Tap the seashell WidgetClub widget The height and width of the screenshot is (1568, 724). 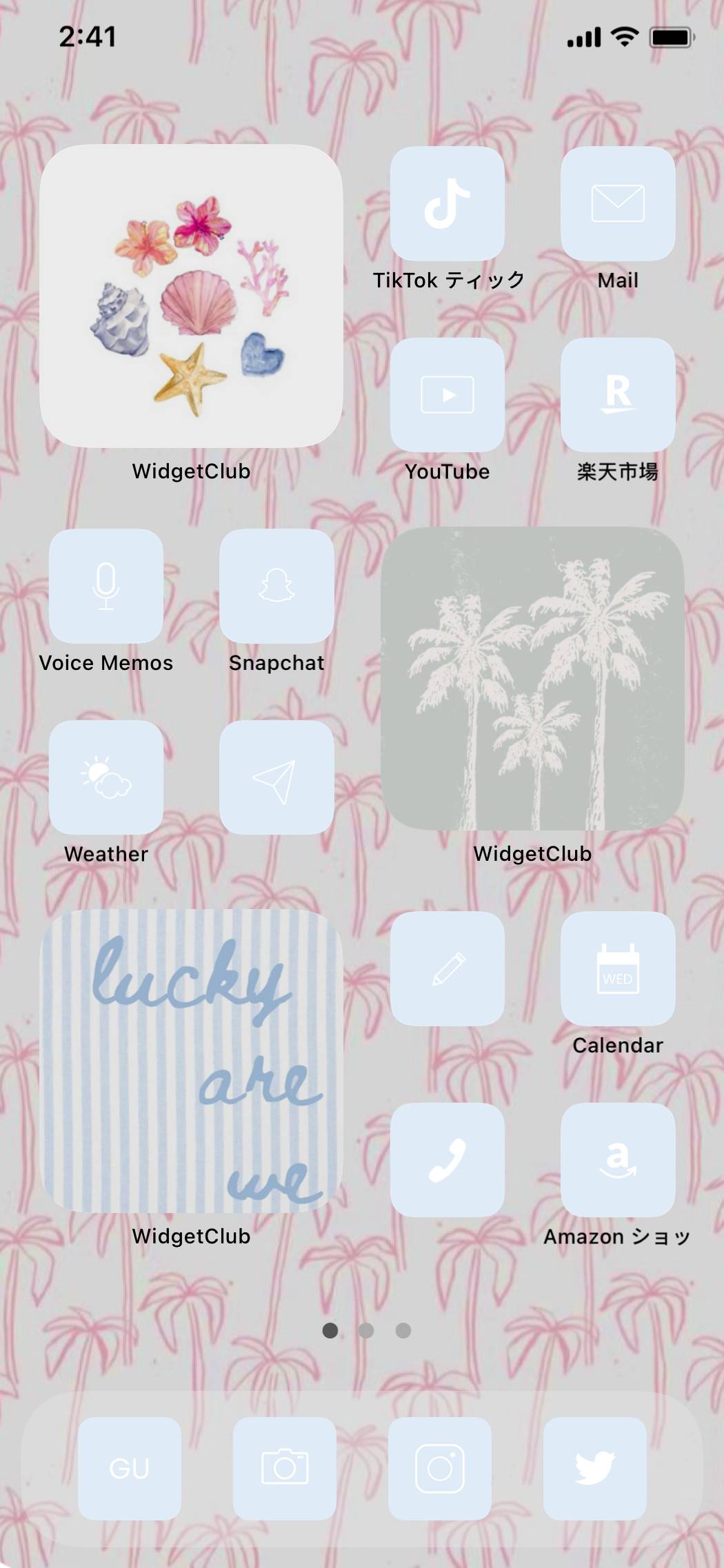[191, 296]
